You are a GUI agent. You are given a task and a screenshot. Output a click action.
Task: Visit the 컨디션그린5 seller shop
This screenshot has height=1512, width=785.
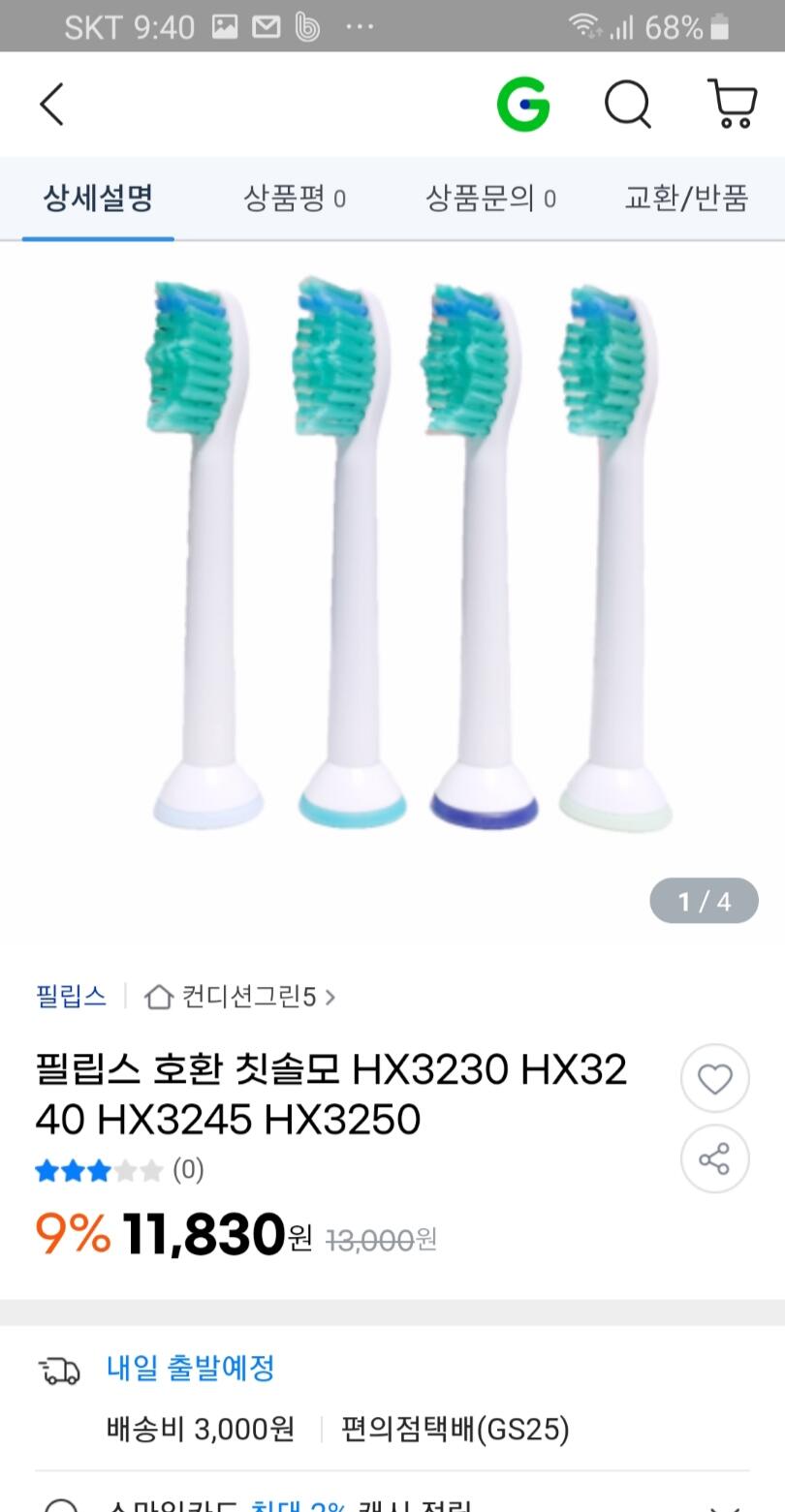point(239,996)
